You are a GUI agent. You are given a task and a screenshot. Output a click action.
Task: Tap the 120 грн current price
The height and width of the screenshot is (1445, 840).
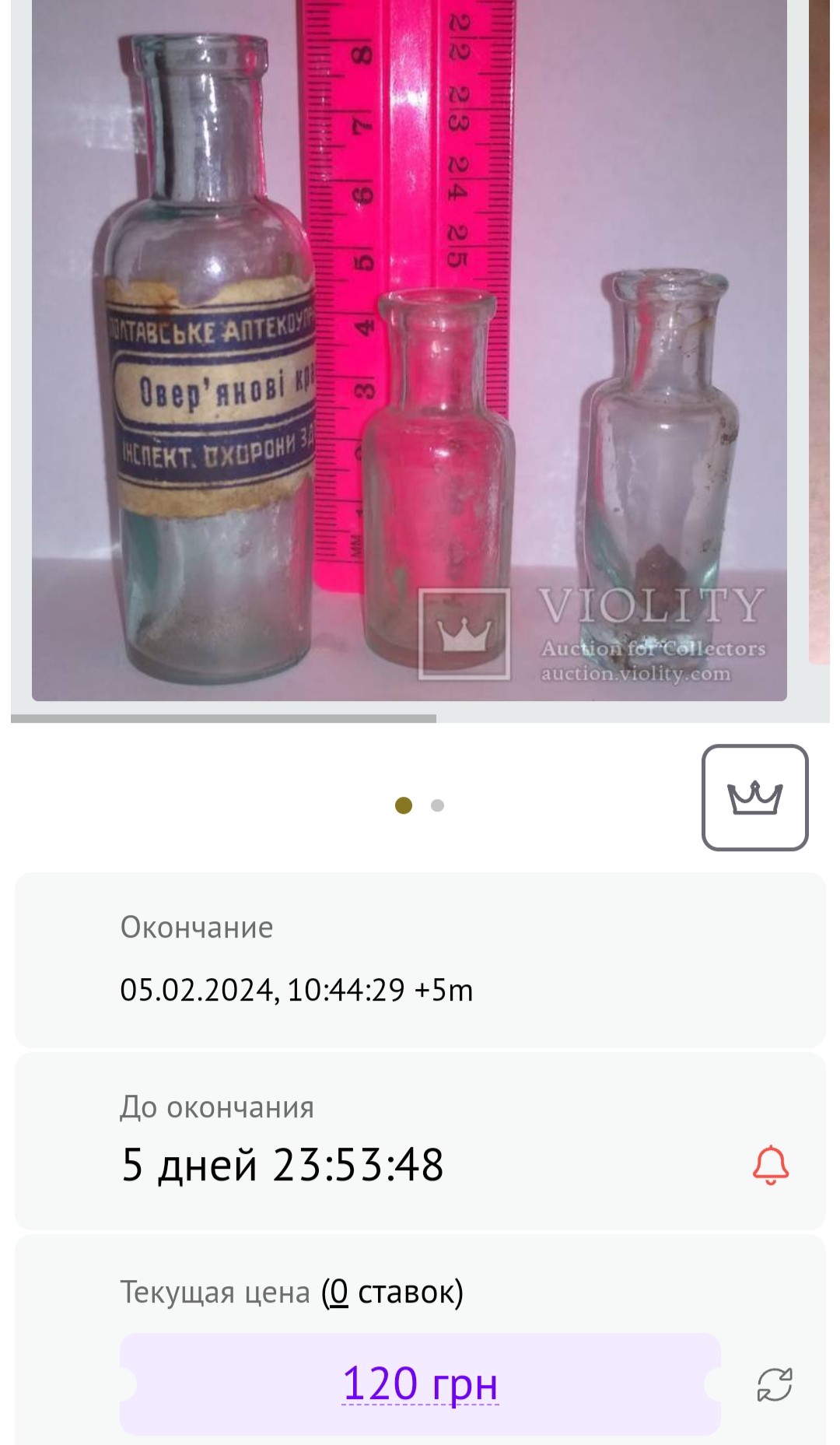(x=420, y=1384)
